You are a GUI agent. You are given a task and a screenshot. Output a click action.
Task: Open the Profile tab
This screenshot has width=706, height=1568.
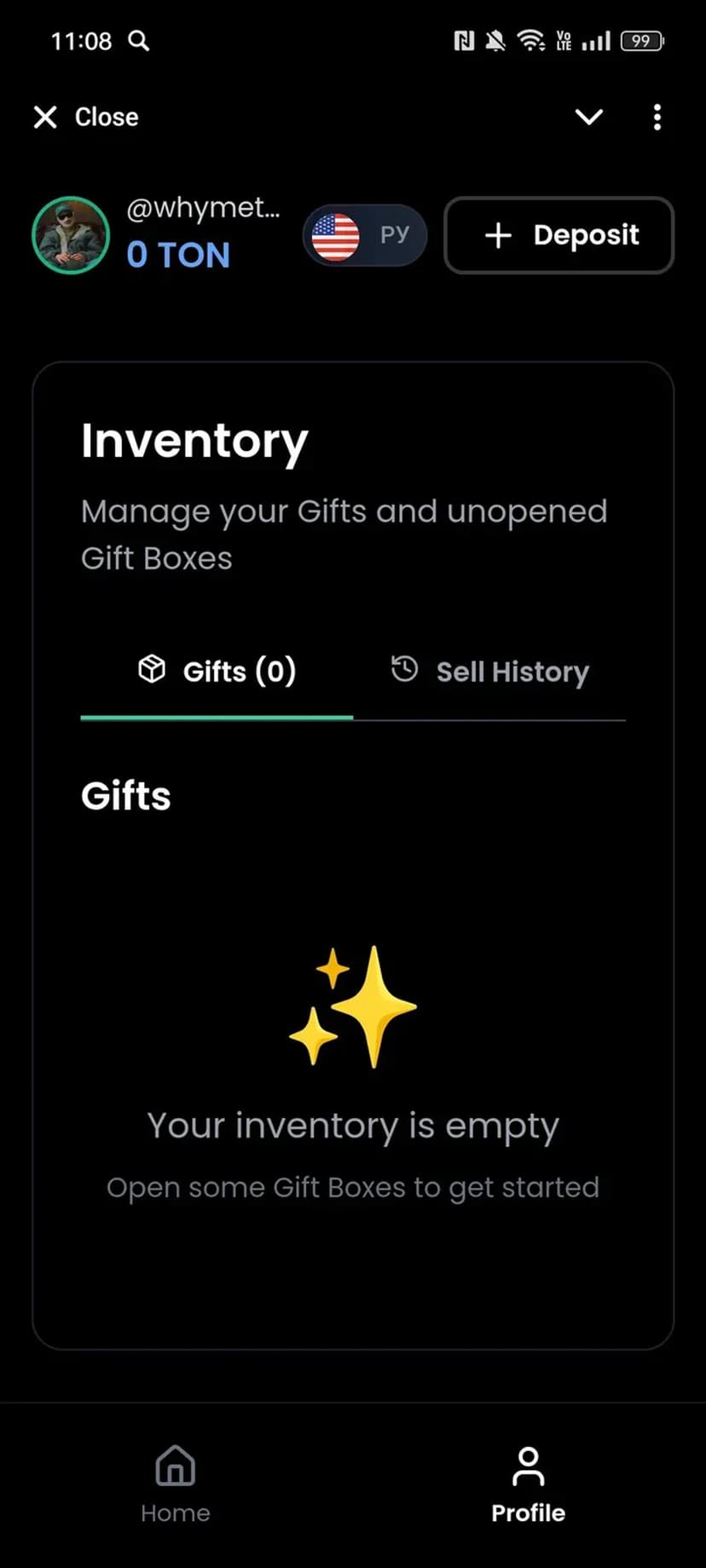coord(528,1483)
